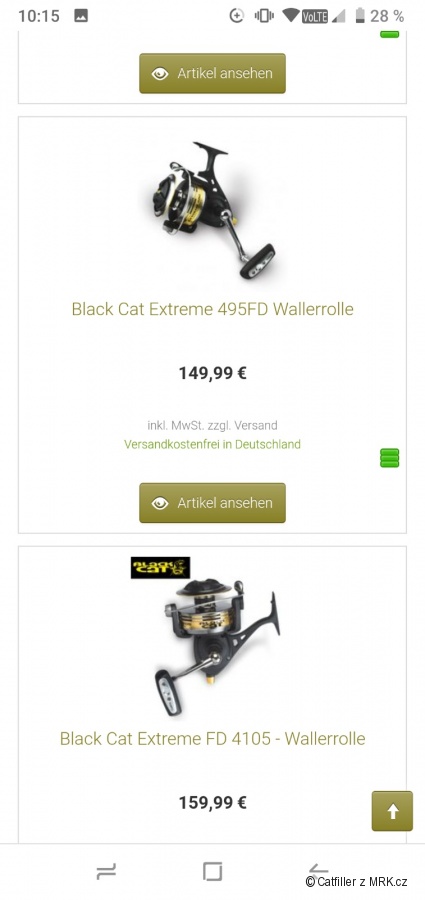Screen dimensions: 425x900
Task: Open recent apps from the navigation bar
Action: [x=106, y=871]
